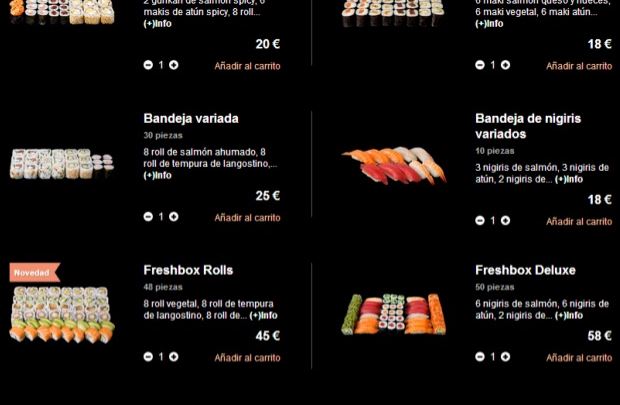Add Bandeja de nigiris variados to cart

coord(578,221)
